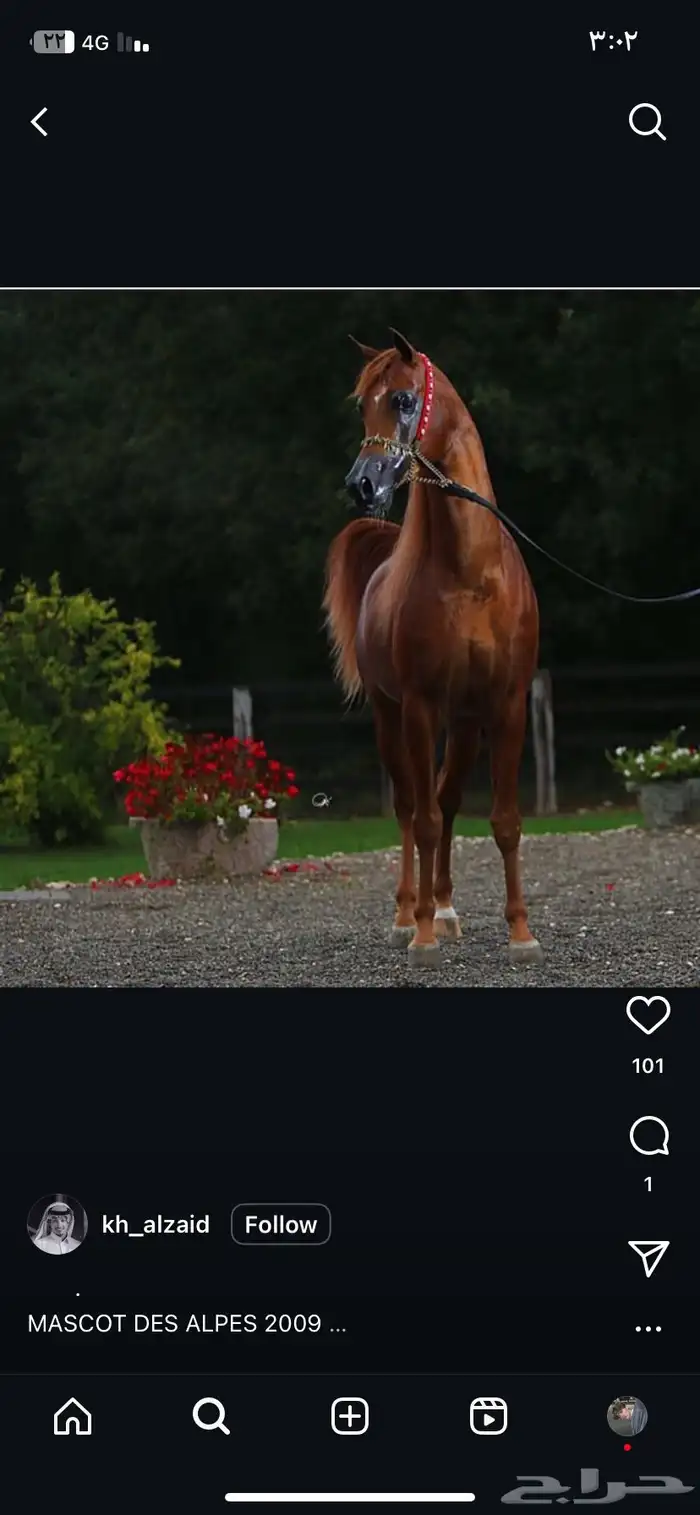Open the comments on this post
Viewport: 700px width, 1515px height.
point(648,1136)
